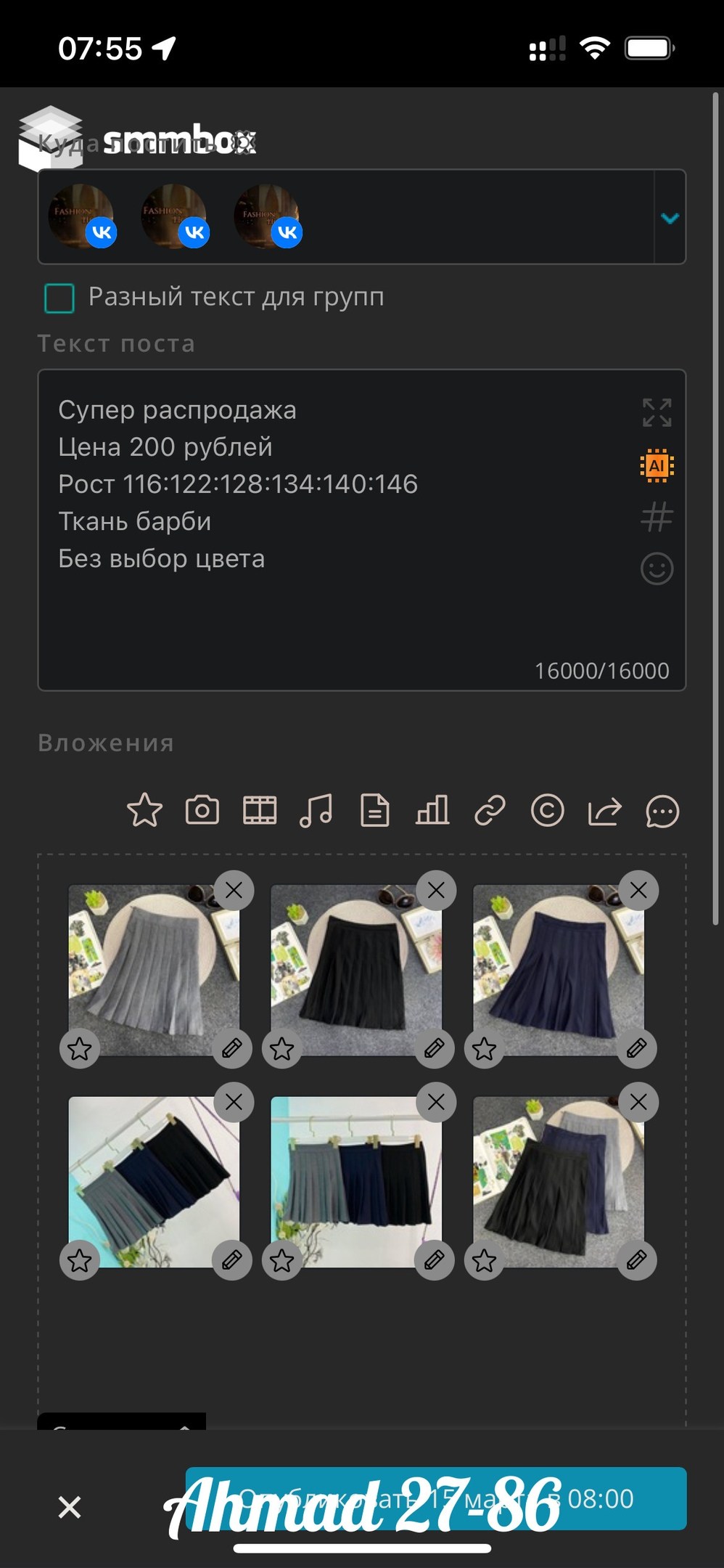This screenshot has width=724, height=1568.
Task: Mark the gray skirt photo with star
Action: point(80,1048)
